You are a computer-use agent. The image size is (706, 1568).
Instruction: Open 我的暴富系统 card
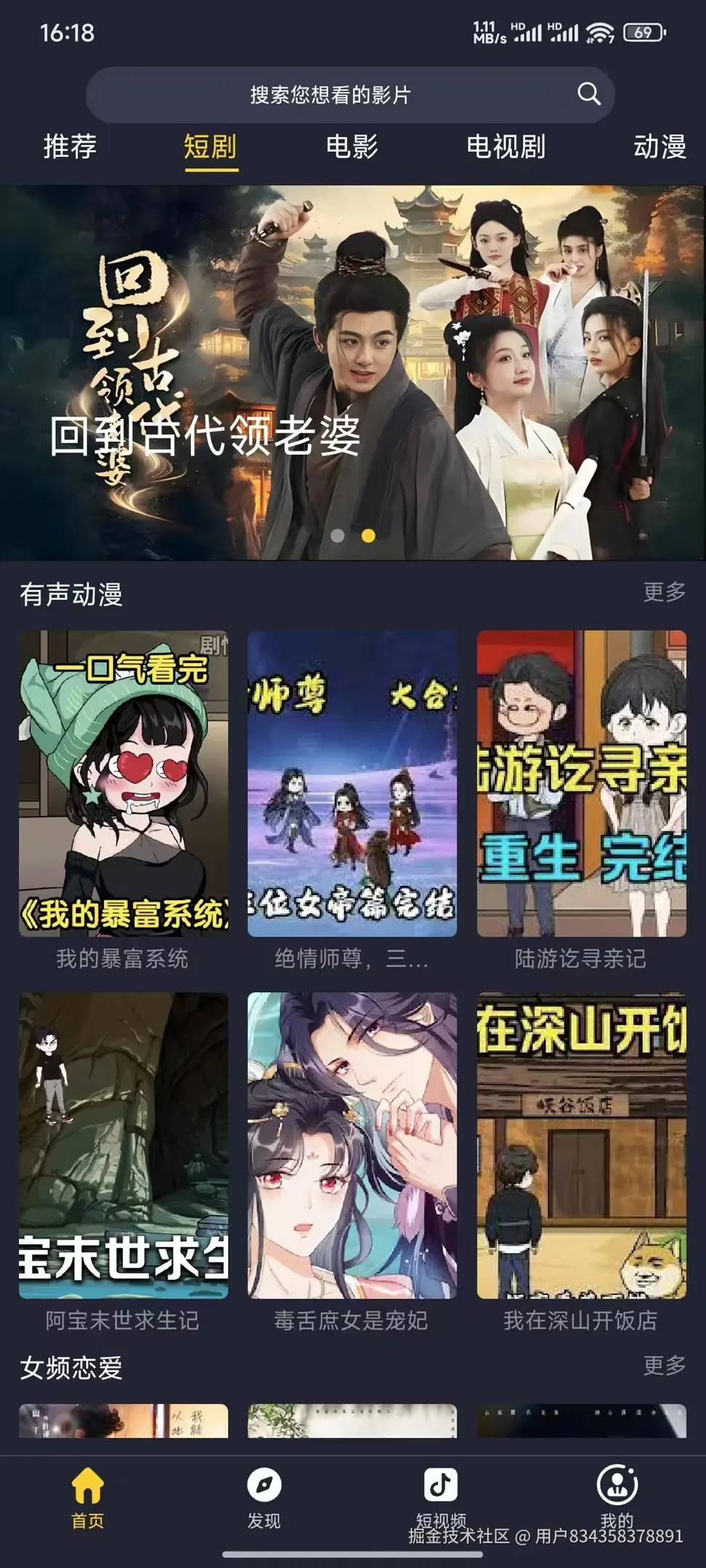tap(123, 784)
